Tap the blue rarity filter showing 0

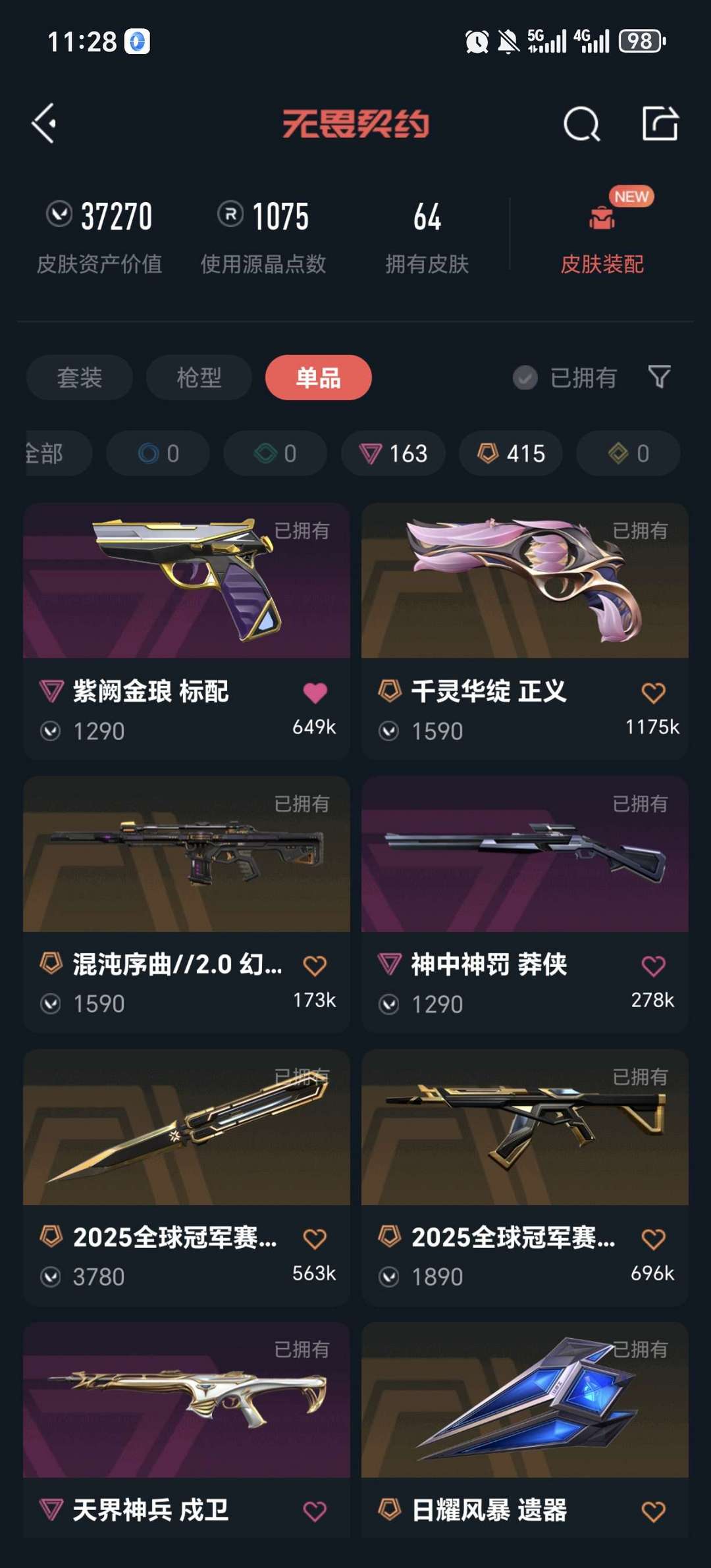(x=156, y=454)
